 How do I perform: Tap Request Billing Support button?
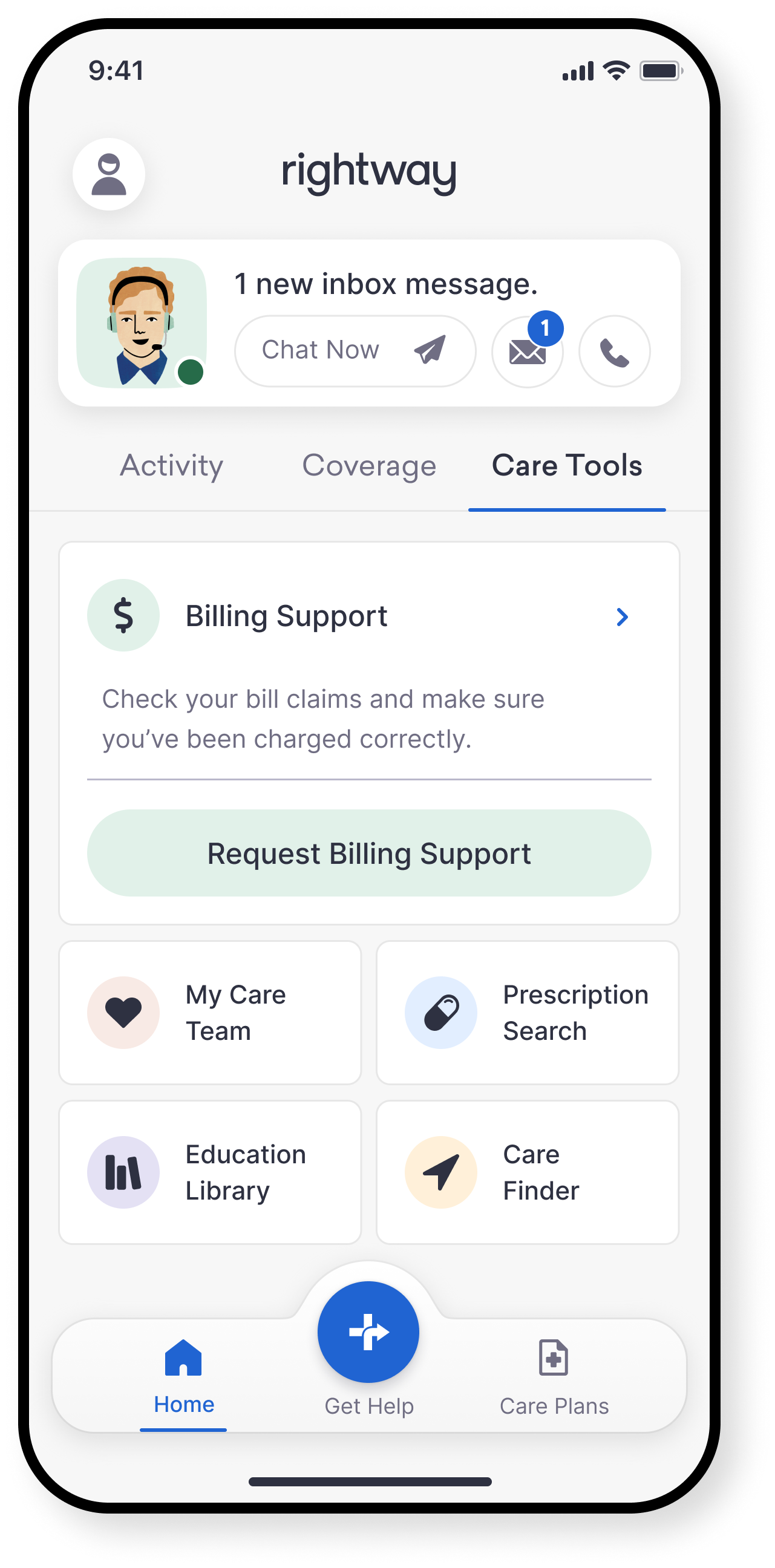(369, 853)
